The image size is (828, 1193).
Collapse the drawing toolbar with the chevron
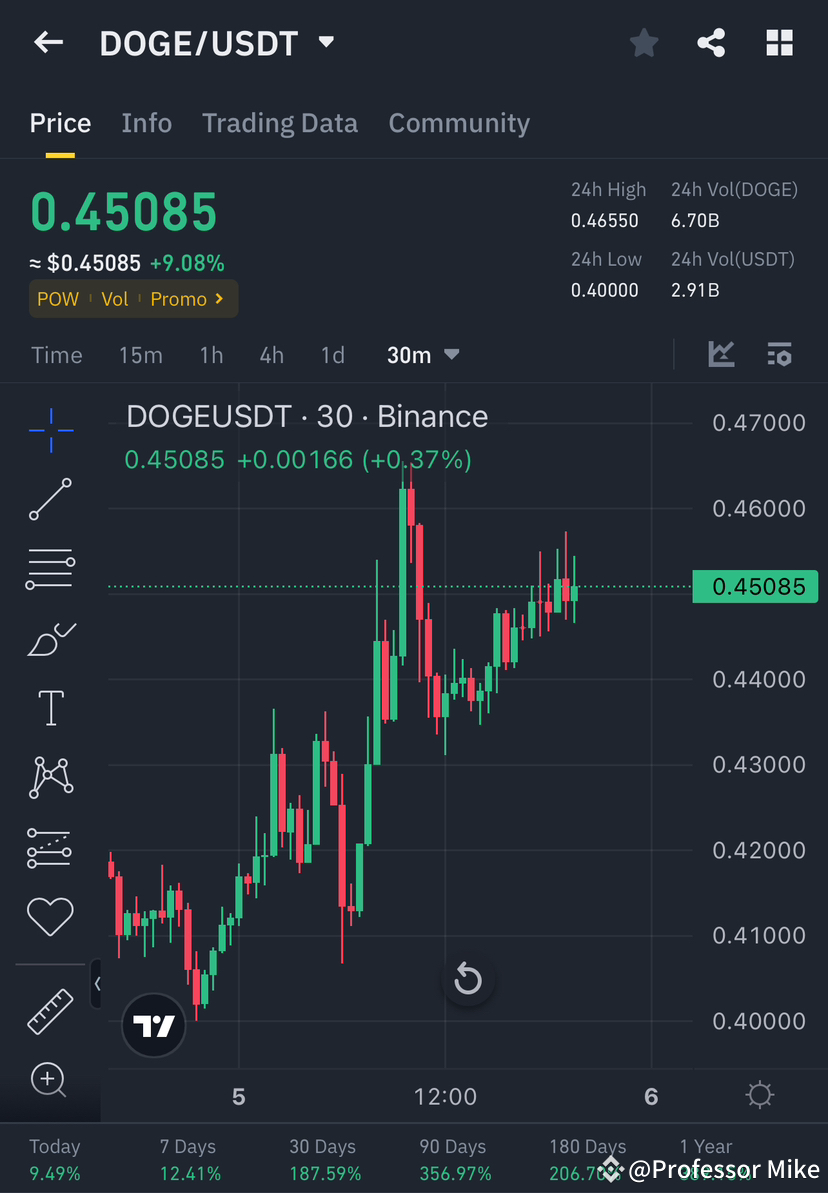pyautogui.click(x=98, y=984)
